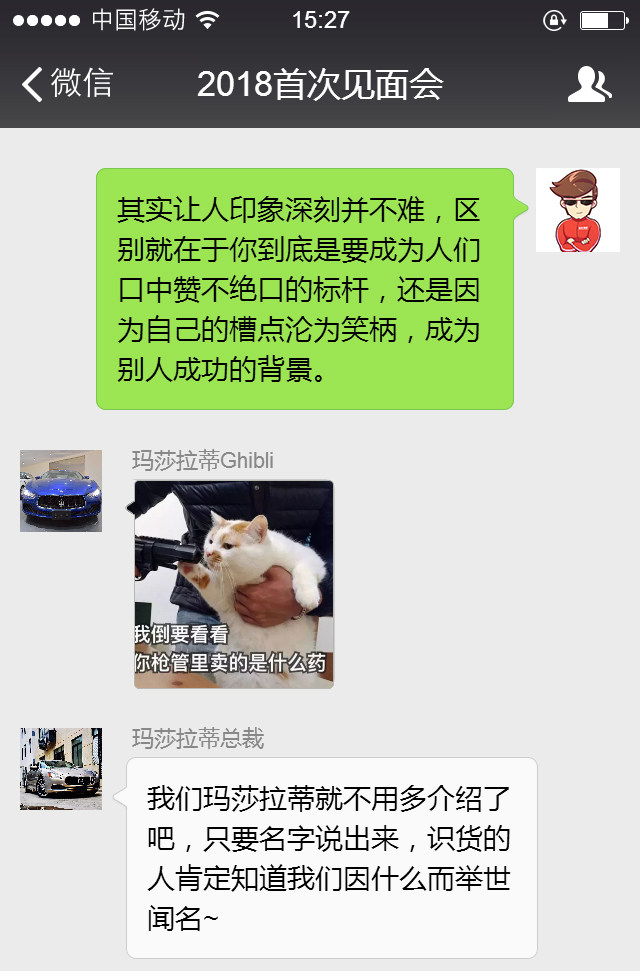Open the red-jacket cartoon avatar profile
The width and height of the screenshot is (640, 971).
click(577, 210)
